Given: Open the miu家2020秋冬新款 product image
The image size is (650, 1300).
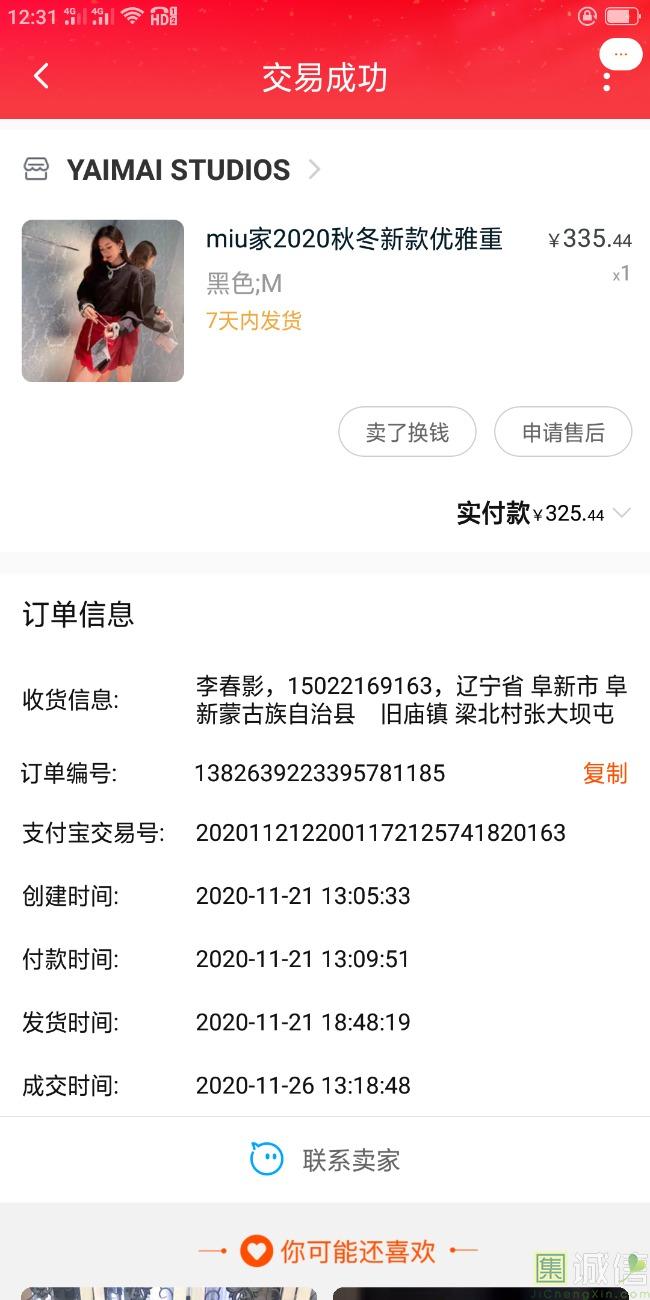Looking at the screenshot, I should (103, 301).
